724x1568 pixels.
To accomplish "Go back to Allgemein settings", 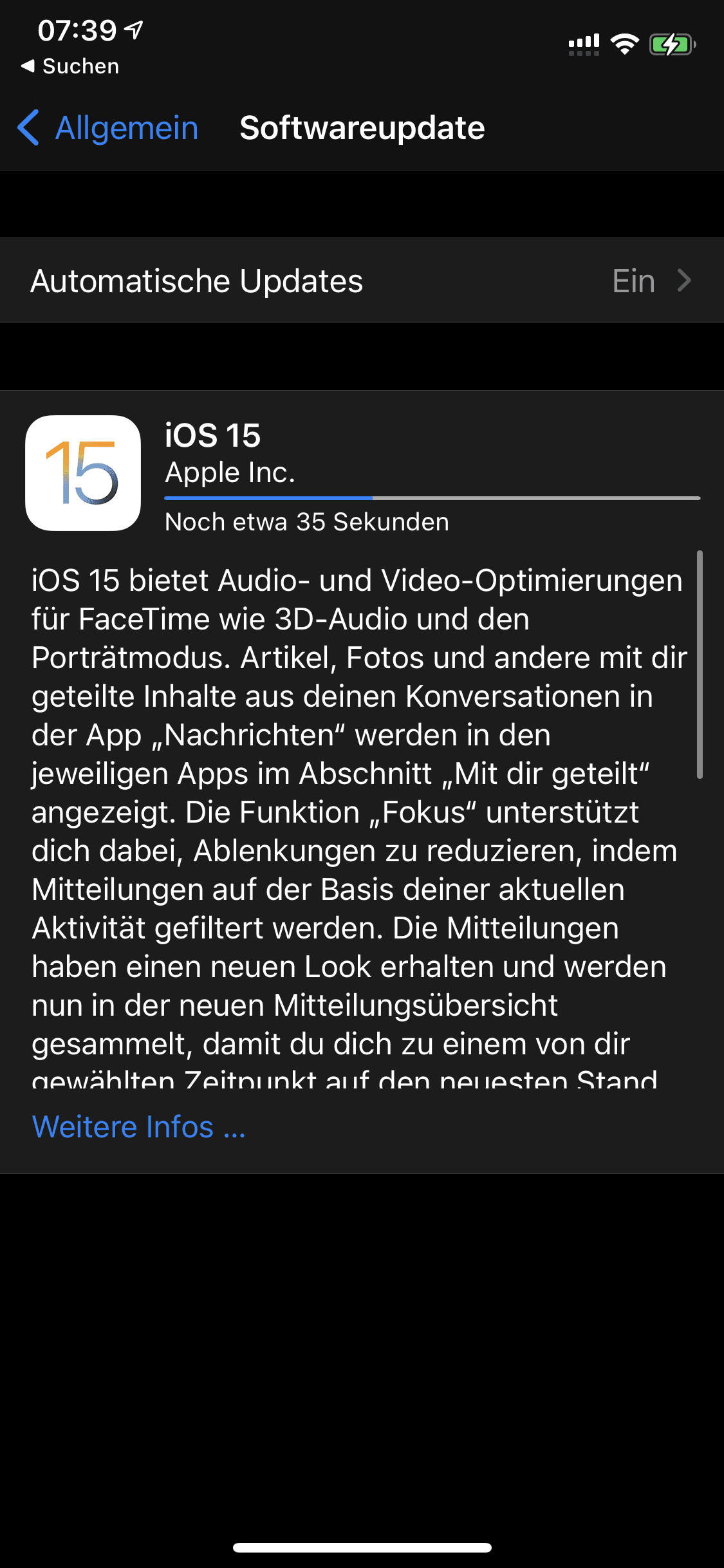I will [107, 127].
